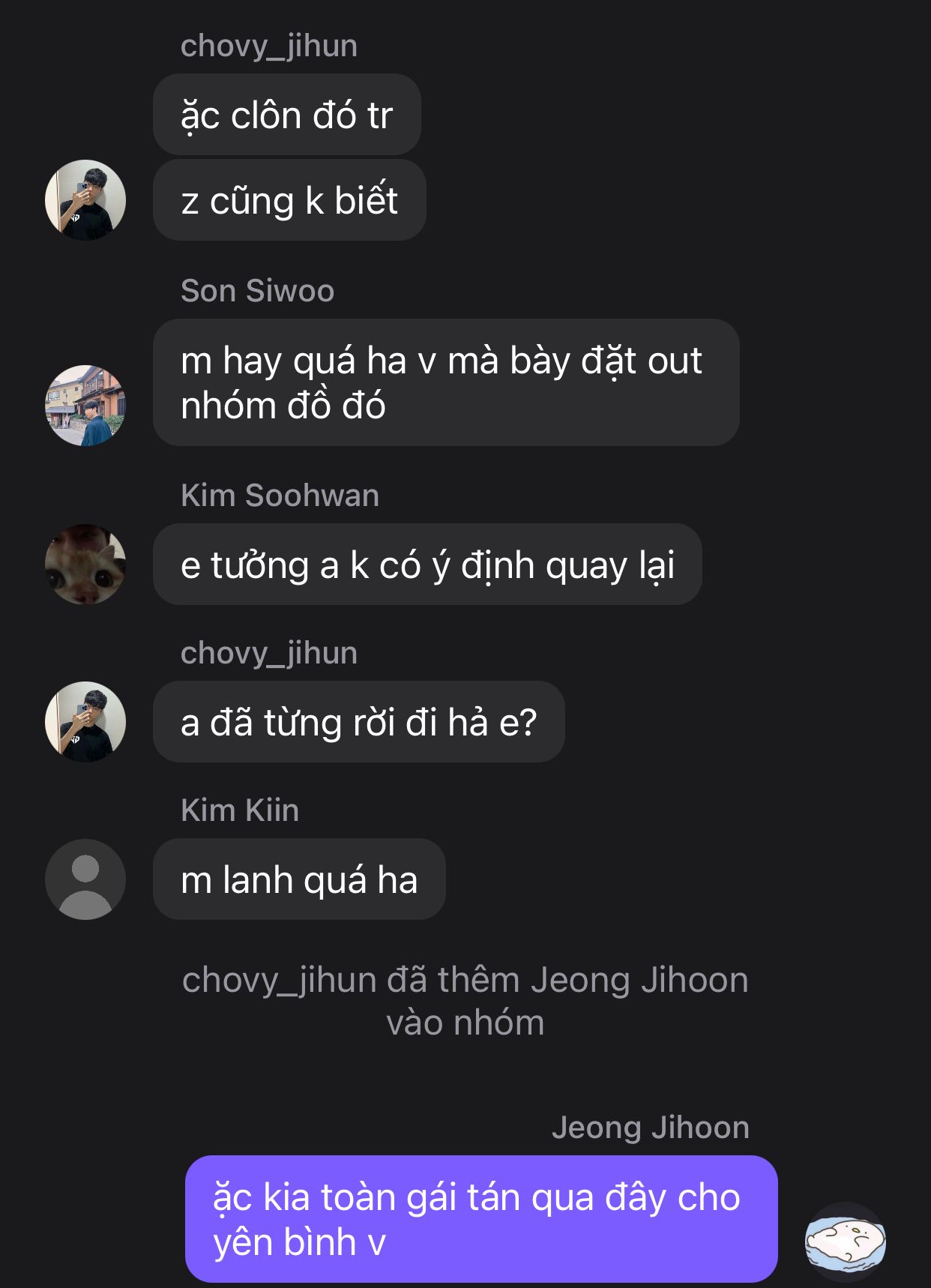Tap Jeong Jihoon's avatar beside purple message
Image resolution: width=931 pixels, height=1288 pixels.
point(845,1241)
